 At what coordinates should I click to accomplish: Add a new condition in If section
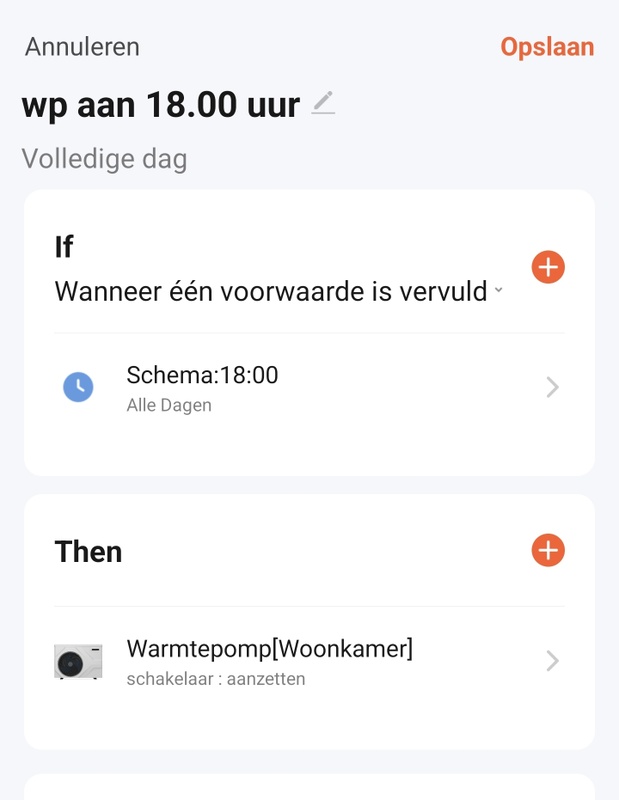pos(548,267)
